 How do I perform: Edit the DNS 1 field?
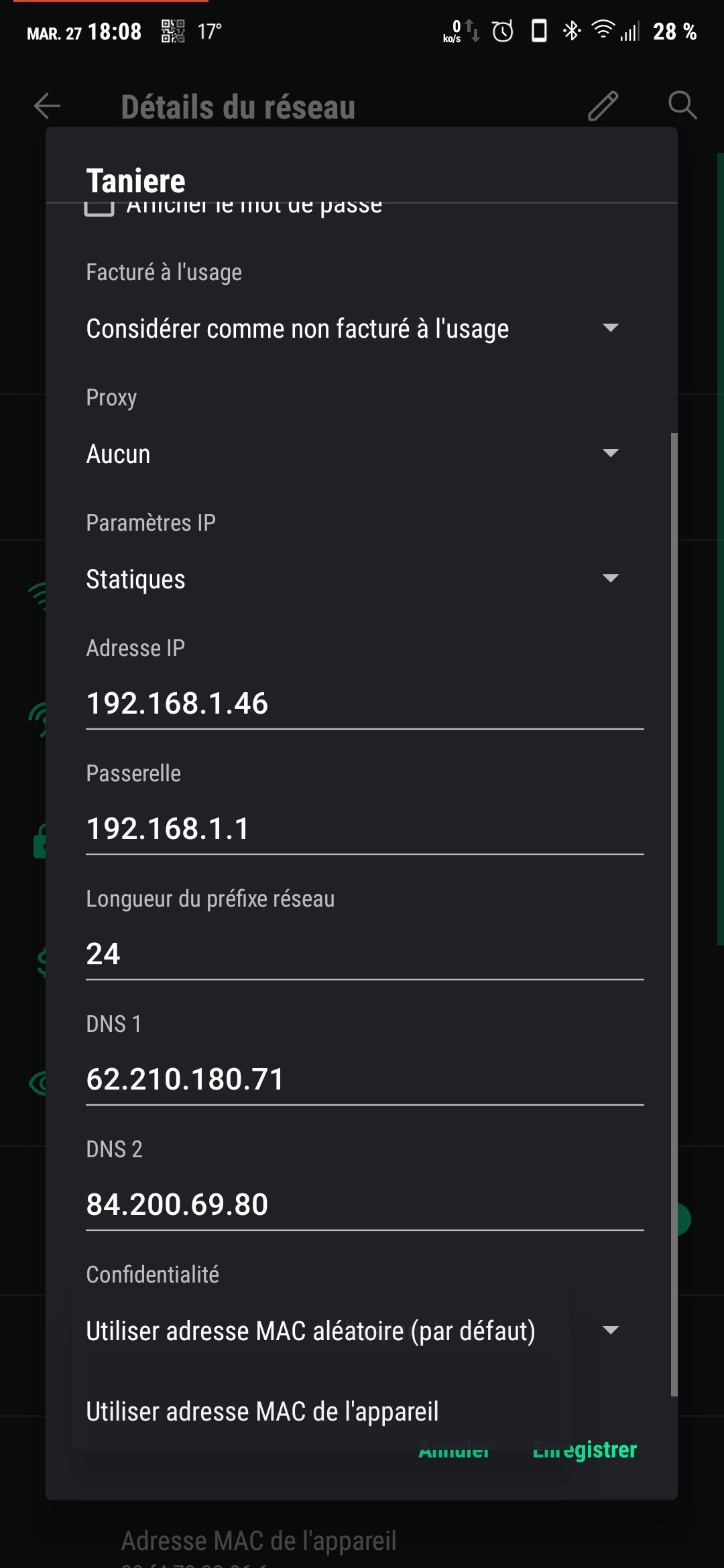[x=364, y=1080]
